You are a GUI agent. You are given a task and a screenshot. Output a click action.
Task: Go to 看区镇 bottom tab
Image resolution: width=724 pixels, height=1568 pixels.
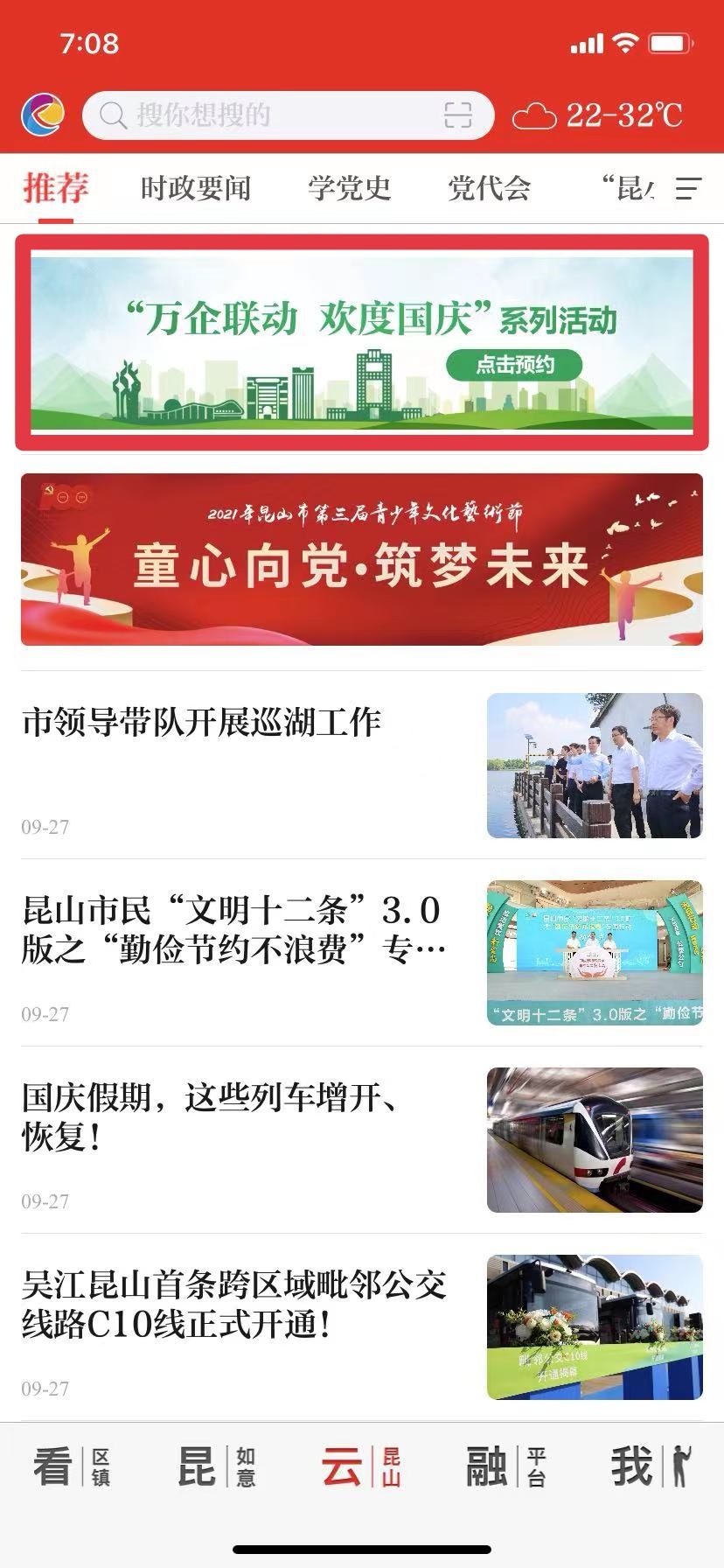72,1466
